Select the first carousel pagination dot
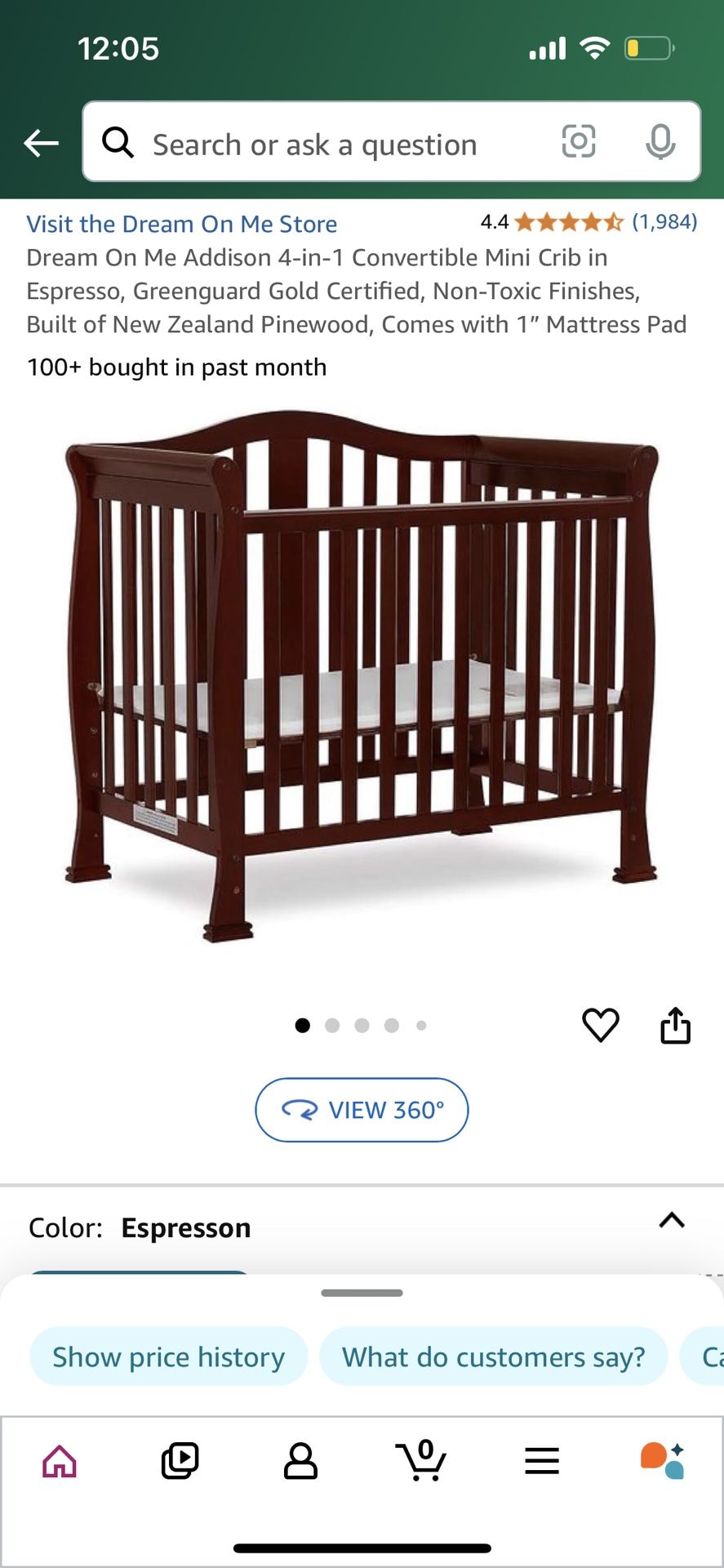724x1568 pixels. click(x=302, y=1026)
